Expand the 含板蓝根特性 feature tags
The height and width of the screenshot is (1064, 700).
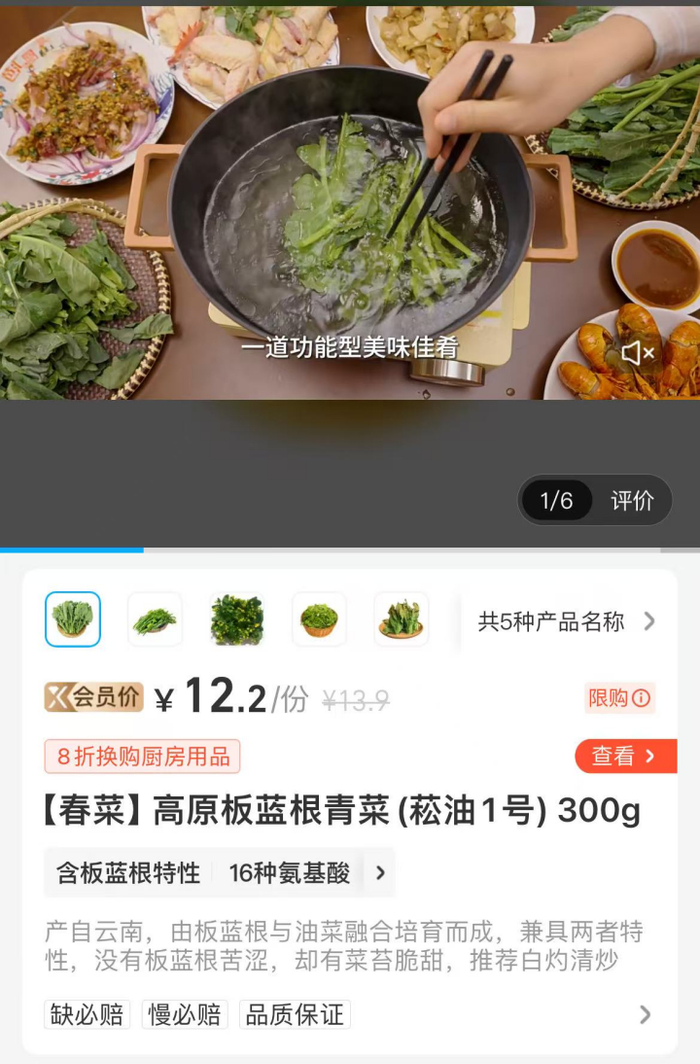(x=379, y=873)
